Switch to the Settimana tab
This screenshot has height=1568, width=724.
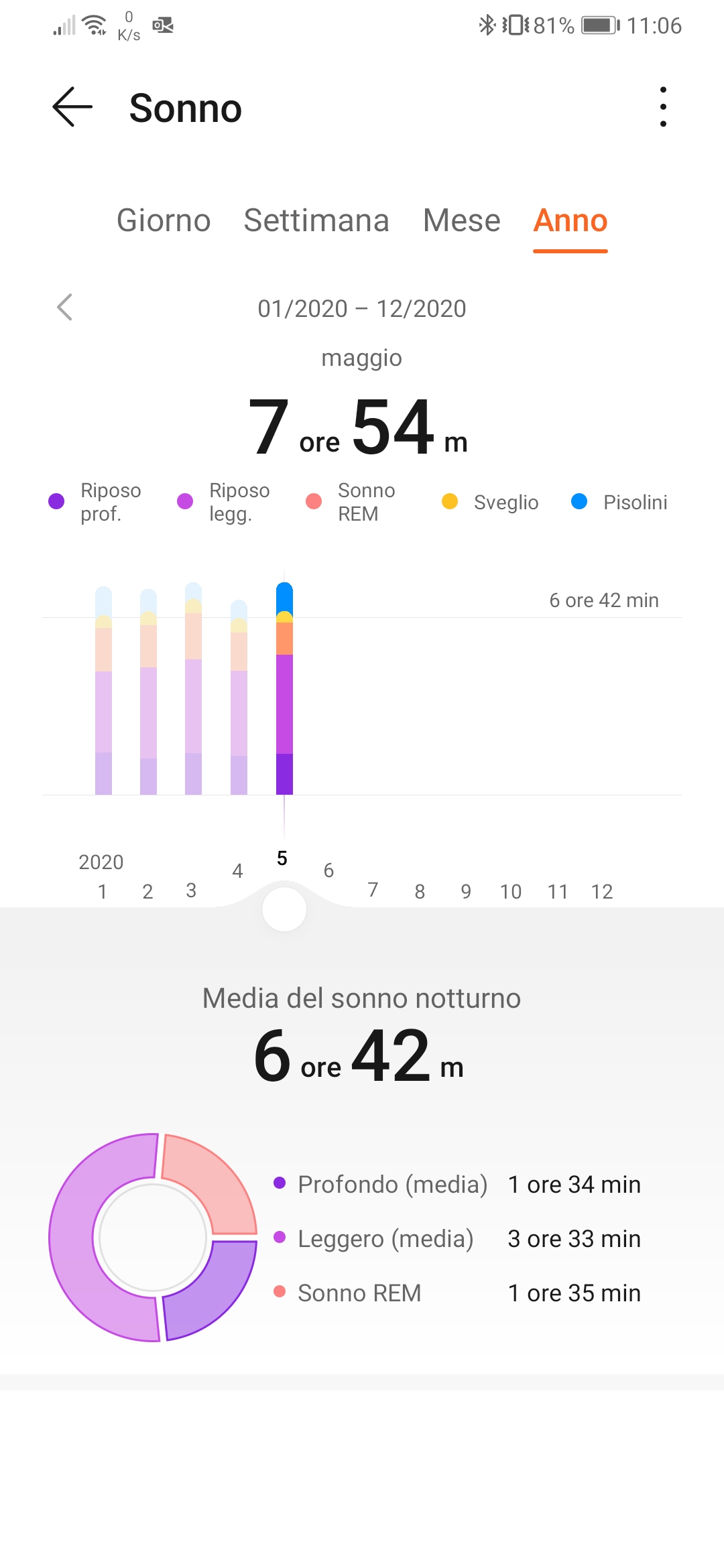tap(316, 220)
